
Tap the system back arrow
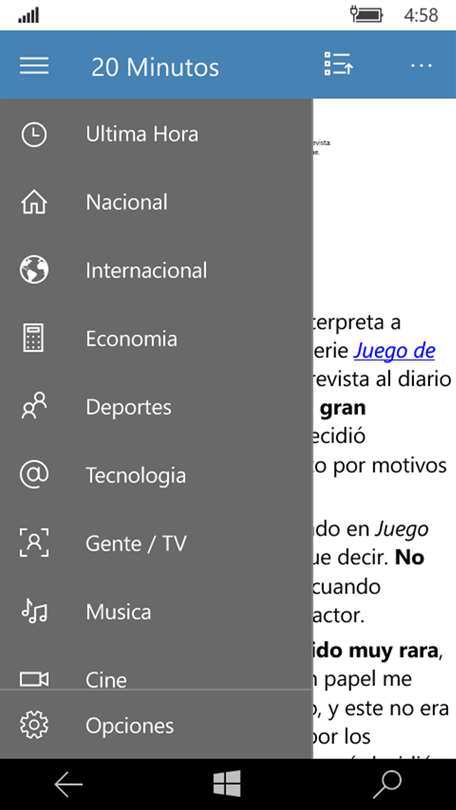(68, 785)
